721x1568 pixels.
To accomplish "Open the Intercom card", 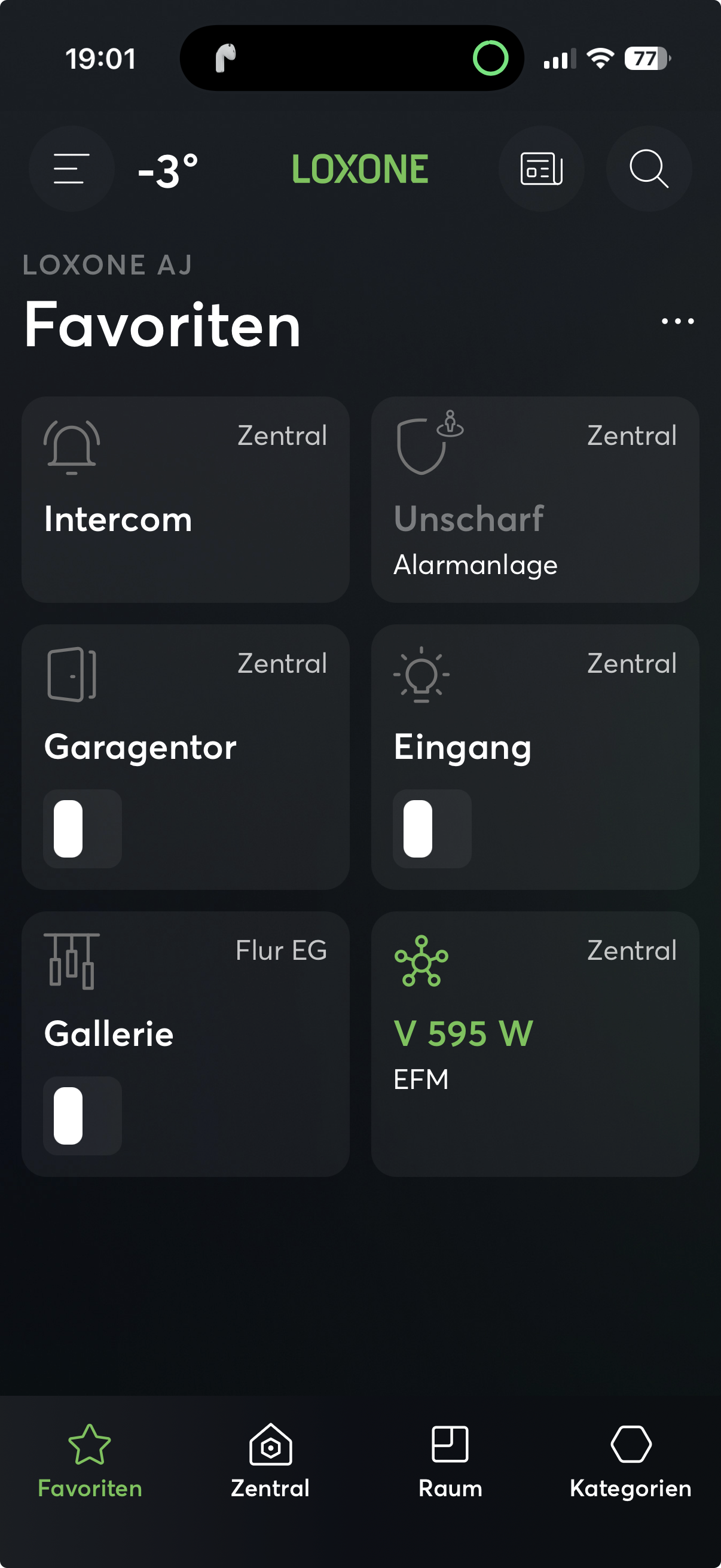I will coord(185,500).
